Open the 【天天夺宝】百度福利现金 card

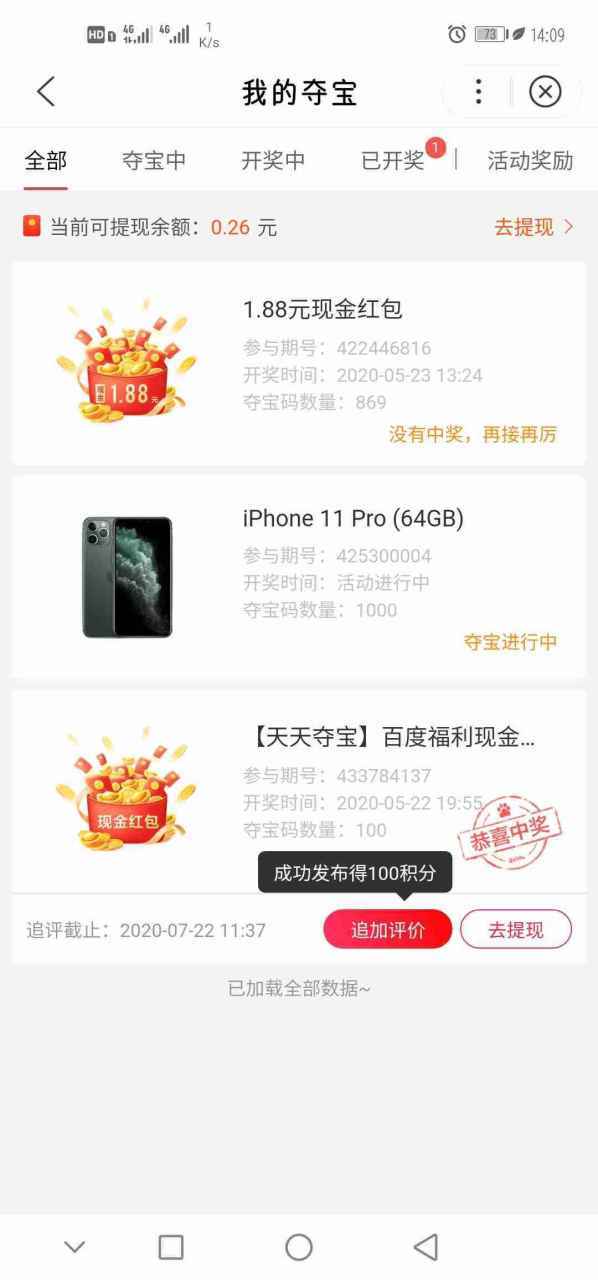[299, 791]
